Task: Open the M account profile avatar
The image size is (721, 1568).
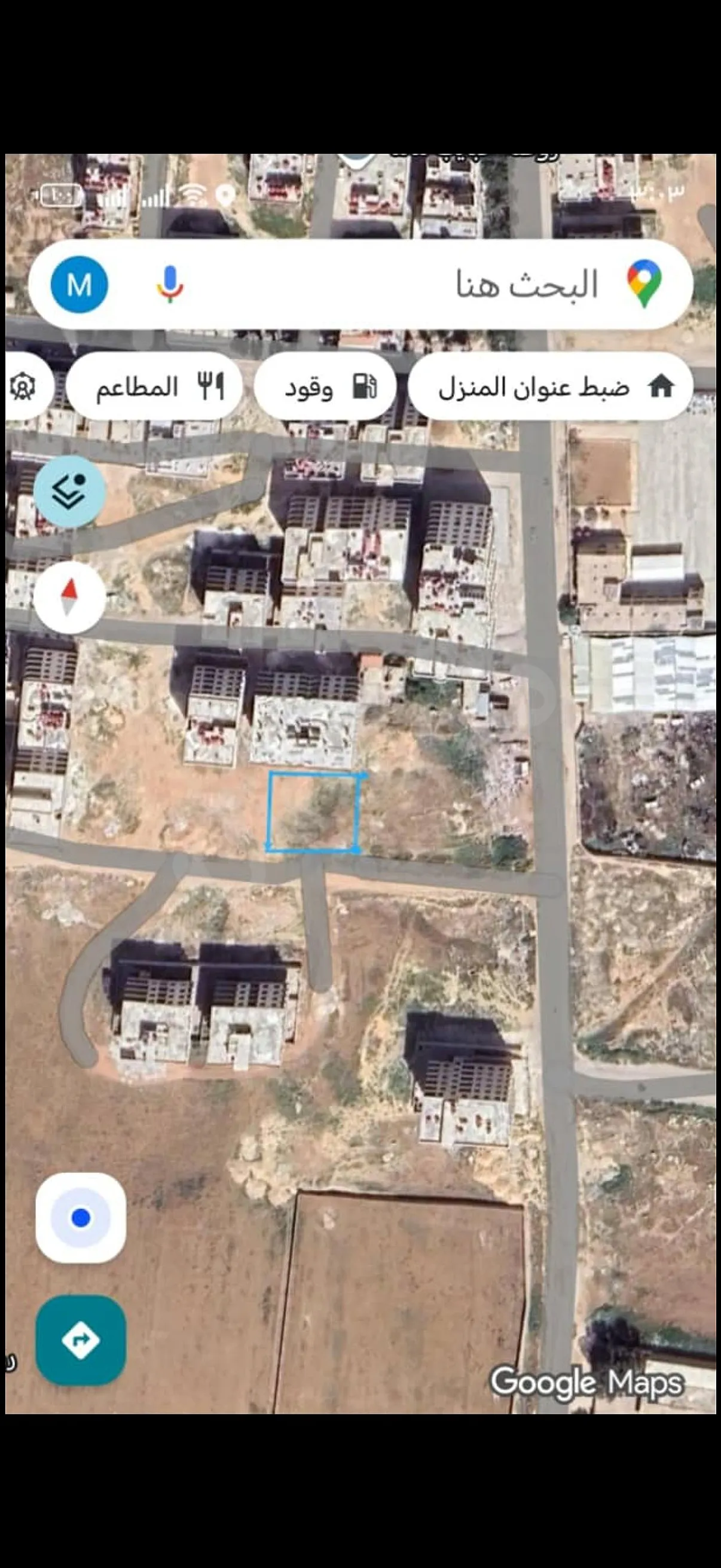Action: 79,284
